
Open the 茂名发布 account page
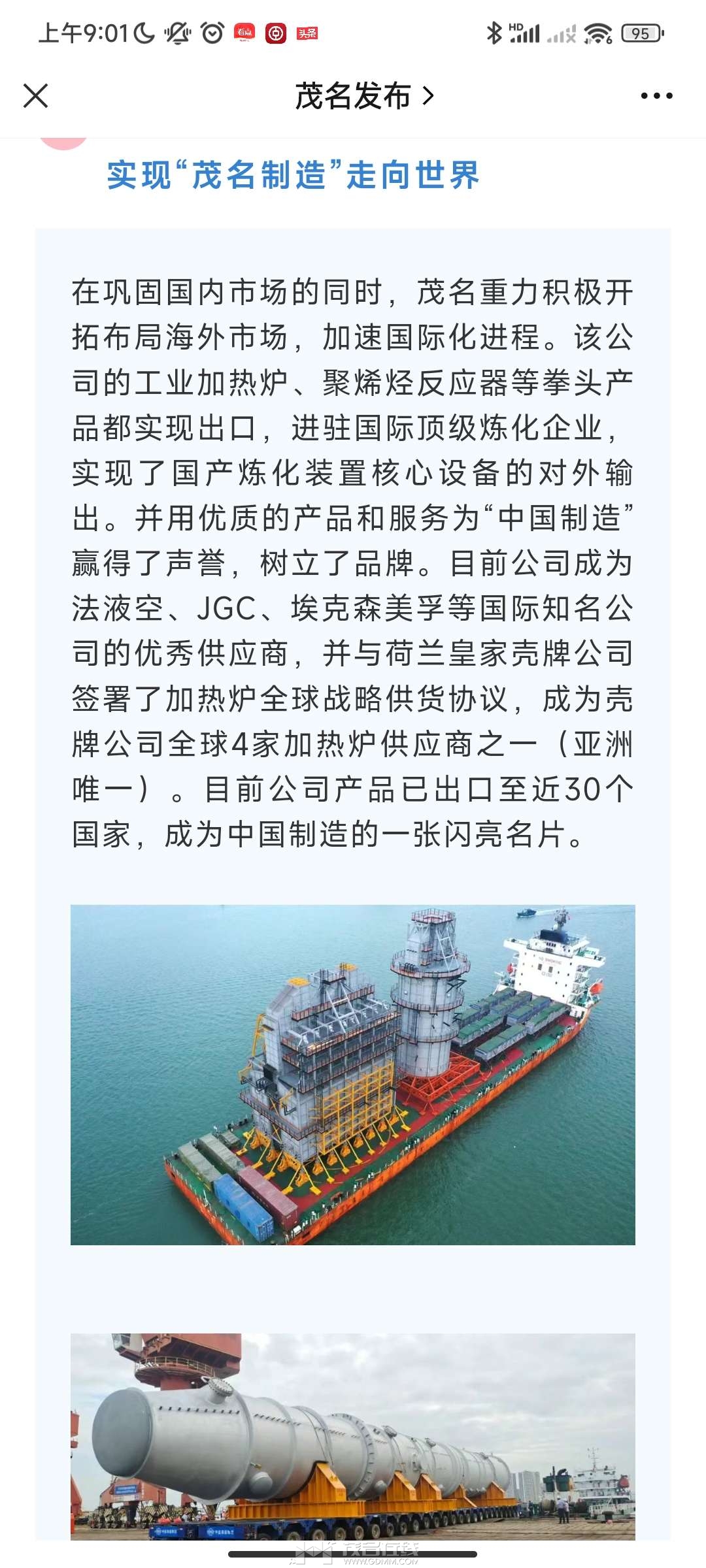[x=364, y=96]
